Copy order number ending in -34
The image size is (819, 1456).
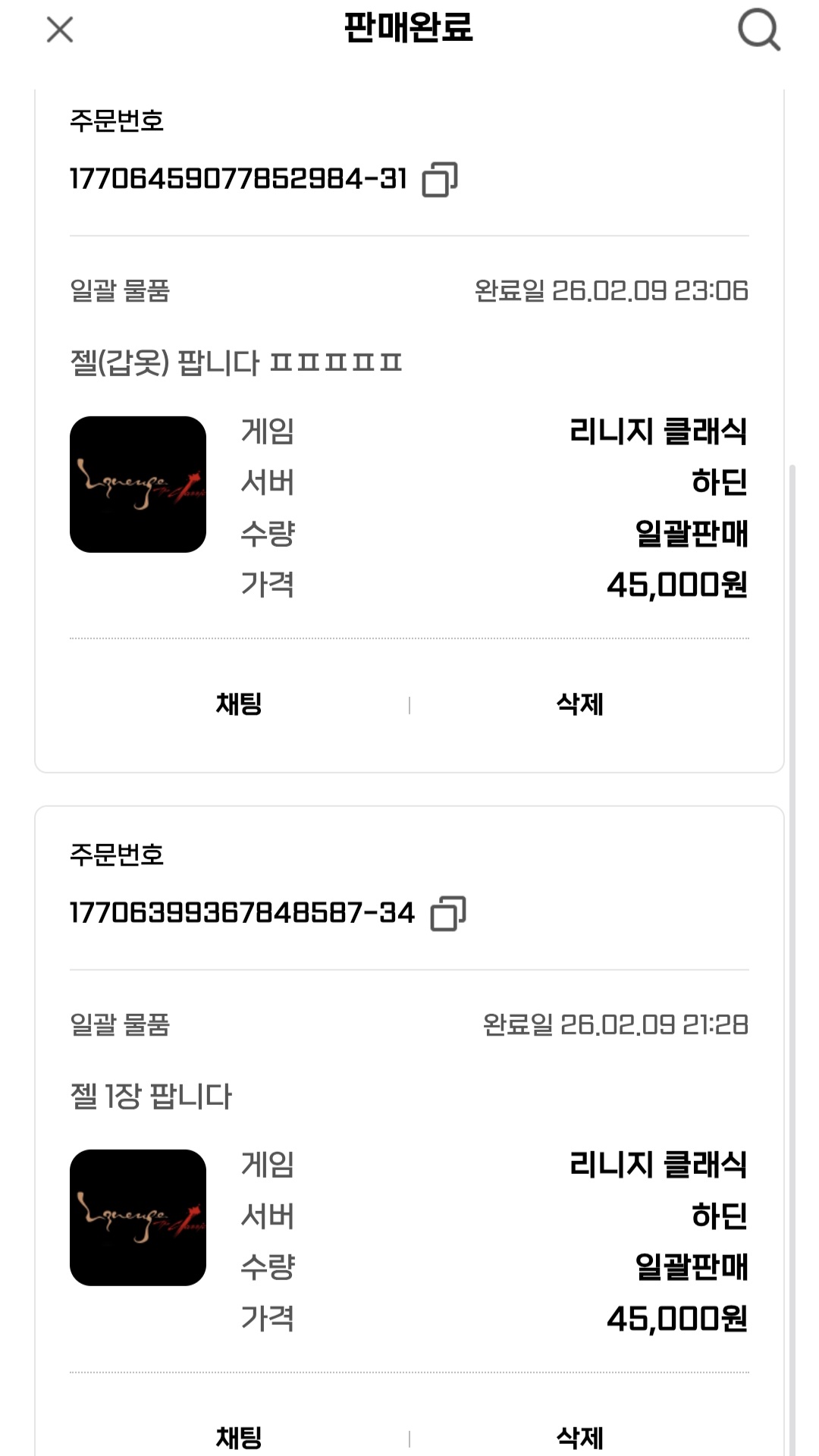[x=448, y=914]
